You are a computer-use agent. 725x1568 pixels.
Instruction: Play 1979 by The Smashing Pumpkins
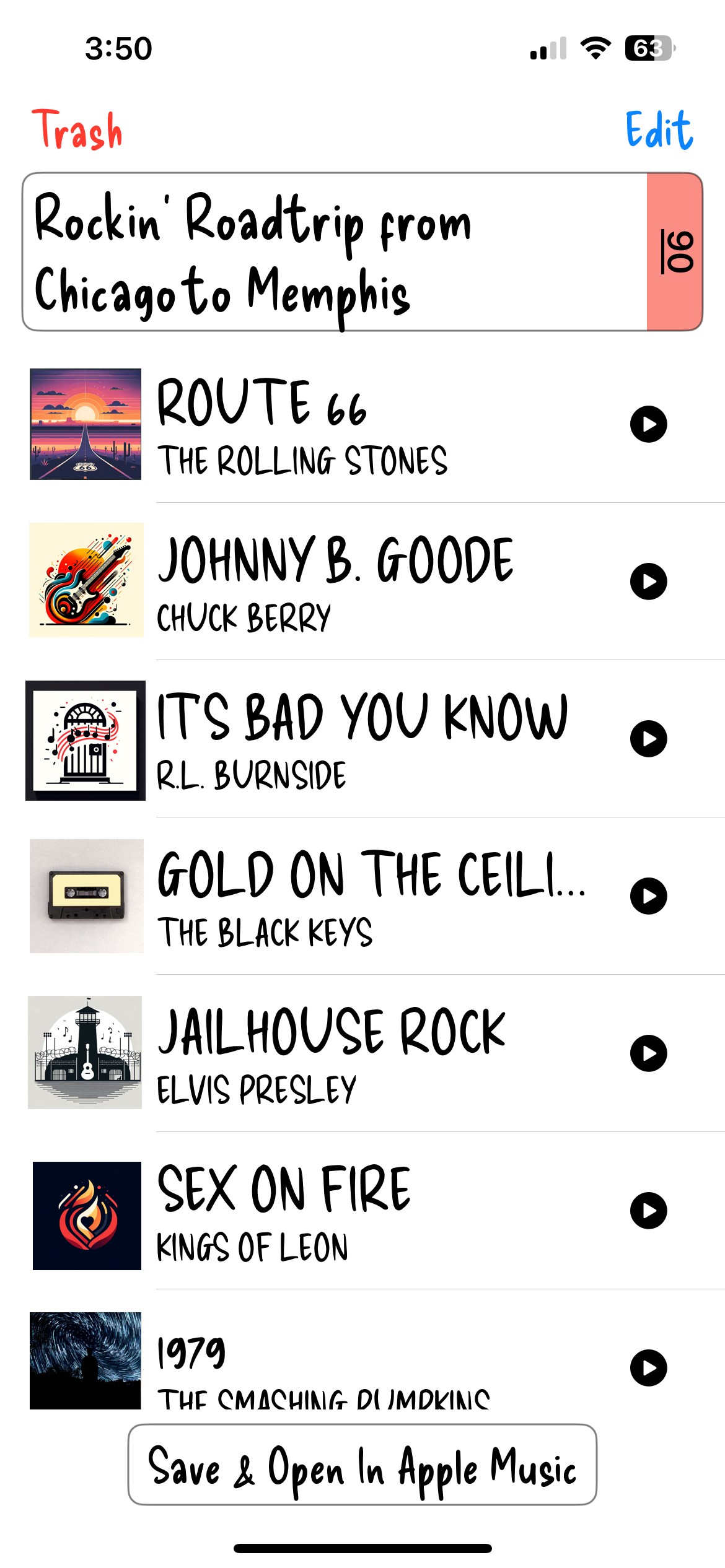pos(649,1369)
